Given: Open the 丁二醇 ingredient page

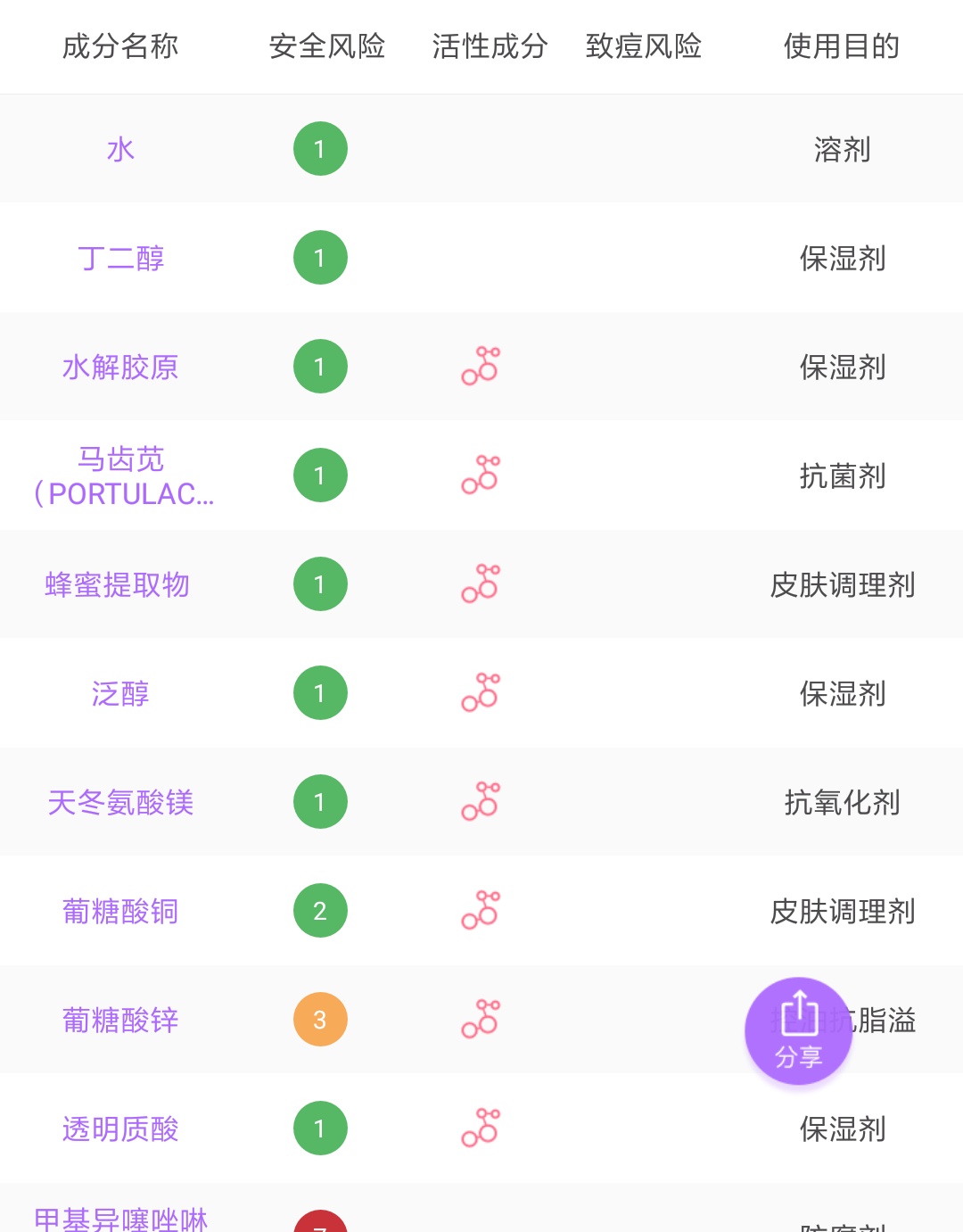Looking at the screenshot, I should coord(120,258).
